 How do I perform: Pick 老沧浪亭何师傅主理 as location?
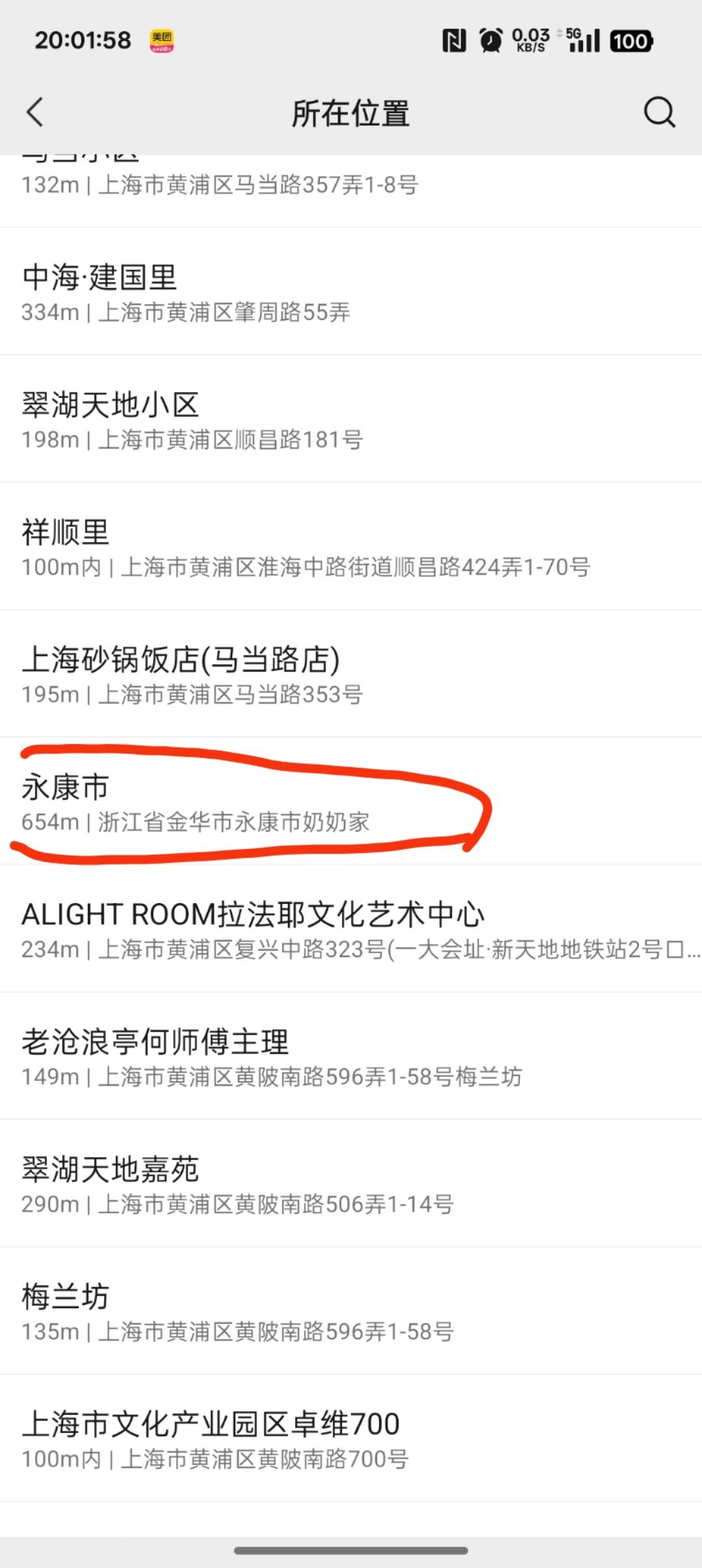click(x=351, y=1057)
